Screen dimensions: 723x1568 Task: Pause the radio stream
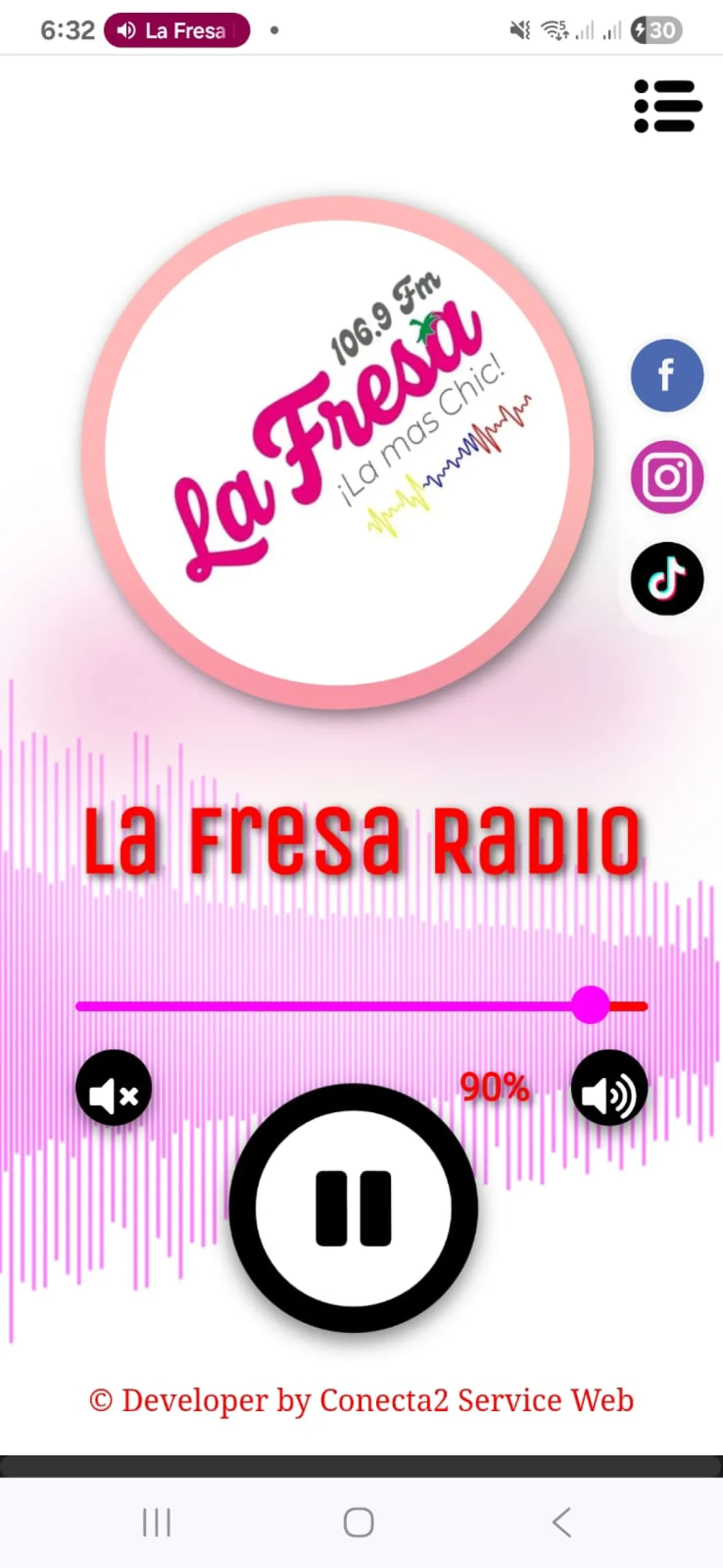click(x=353, y=1208)
